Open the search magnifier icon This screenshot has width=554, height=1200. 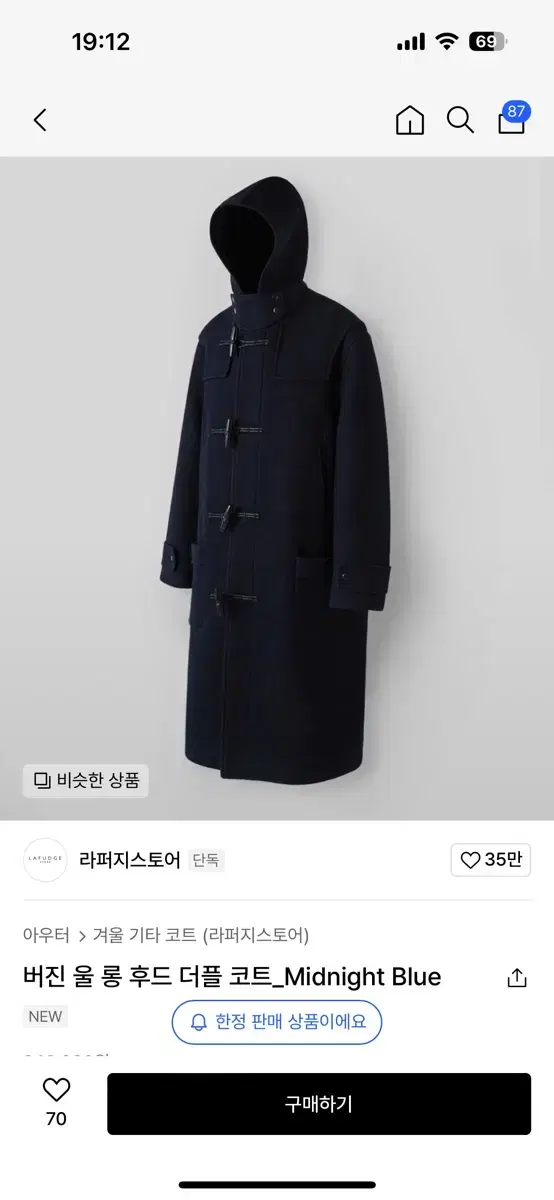pos(460,121)
